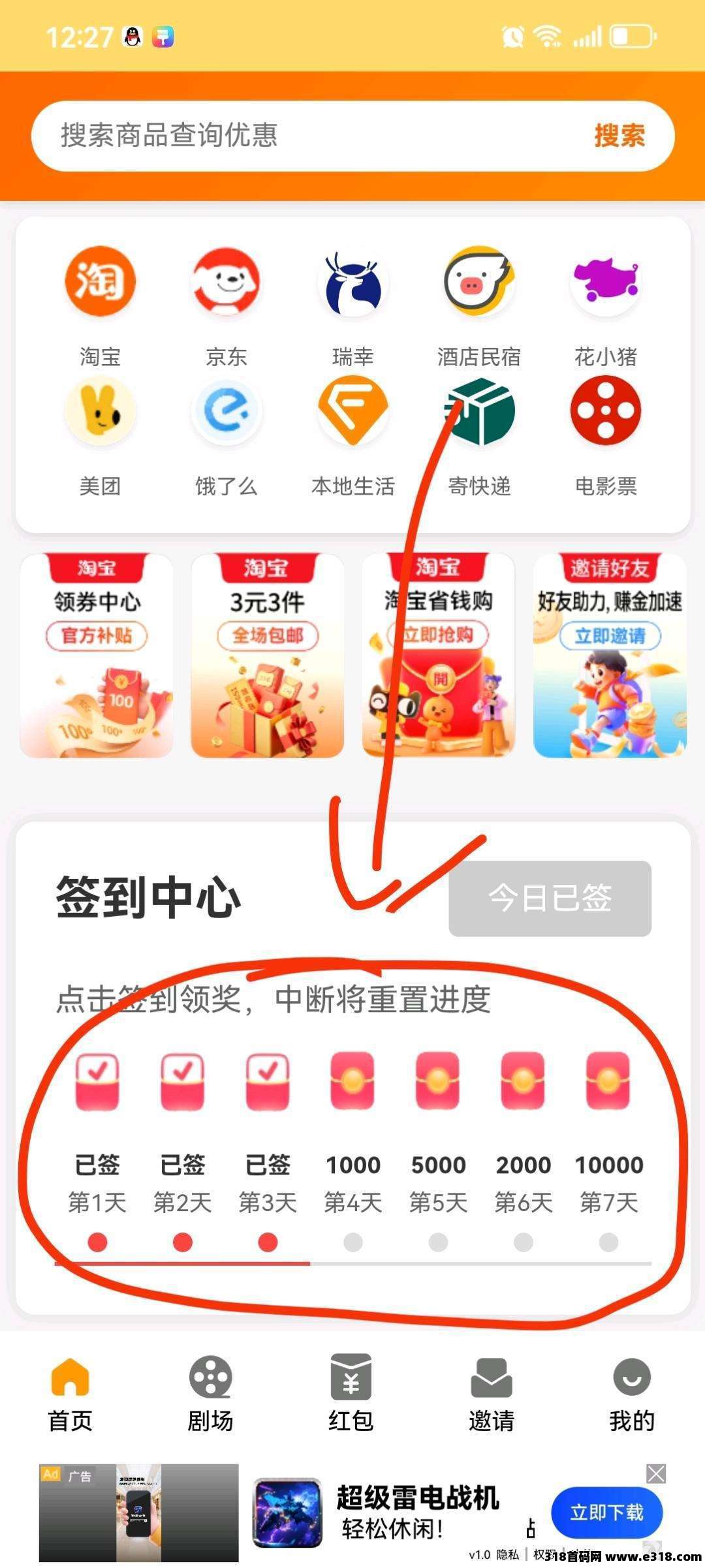Open the 饿了么 shortcut
The height and width of the screenshot is (1568, 705).
226,412
